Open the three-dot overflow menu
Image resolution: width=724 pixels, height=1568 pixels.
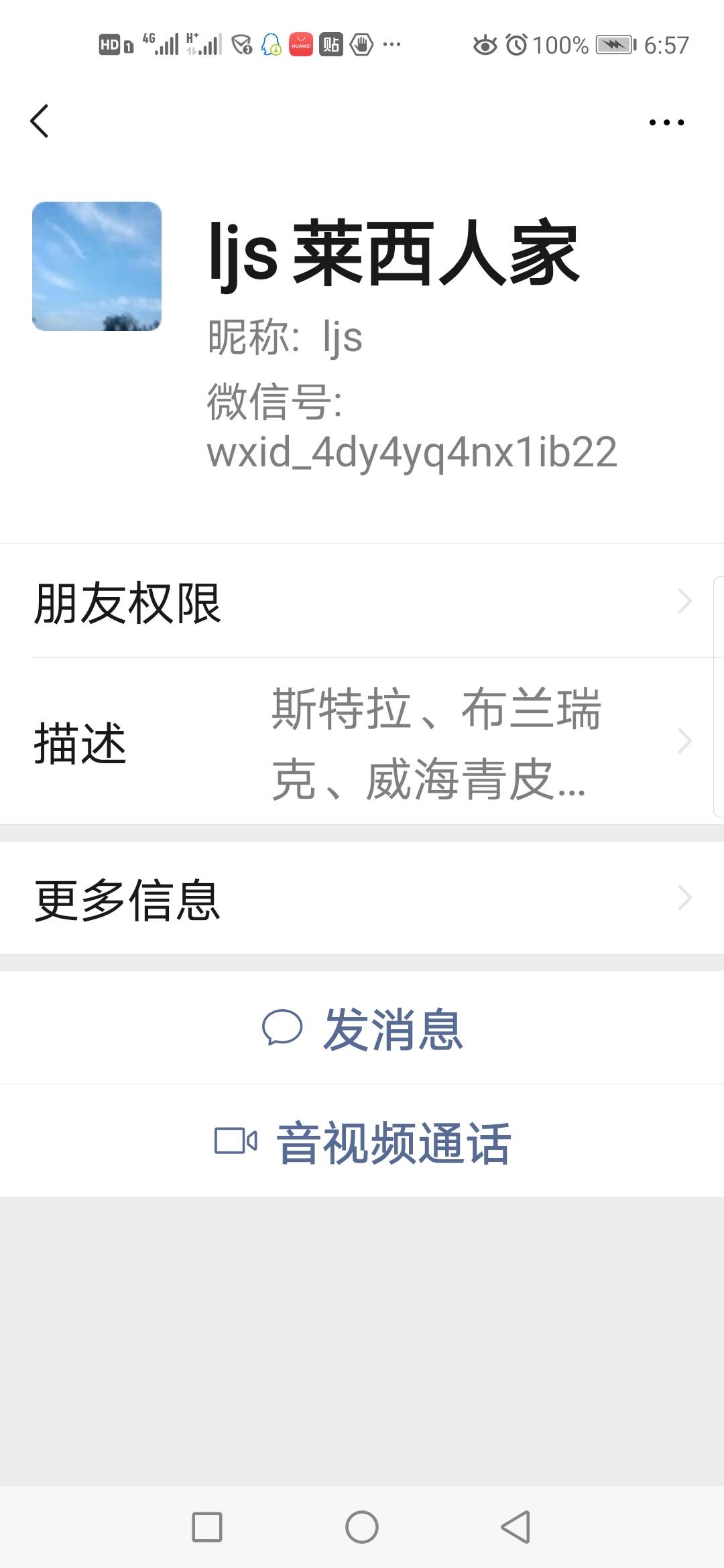point(666,122)
